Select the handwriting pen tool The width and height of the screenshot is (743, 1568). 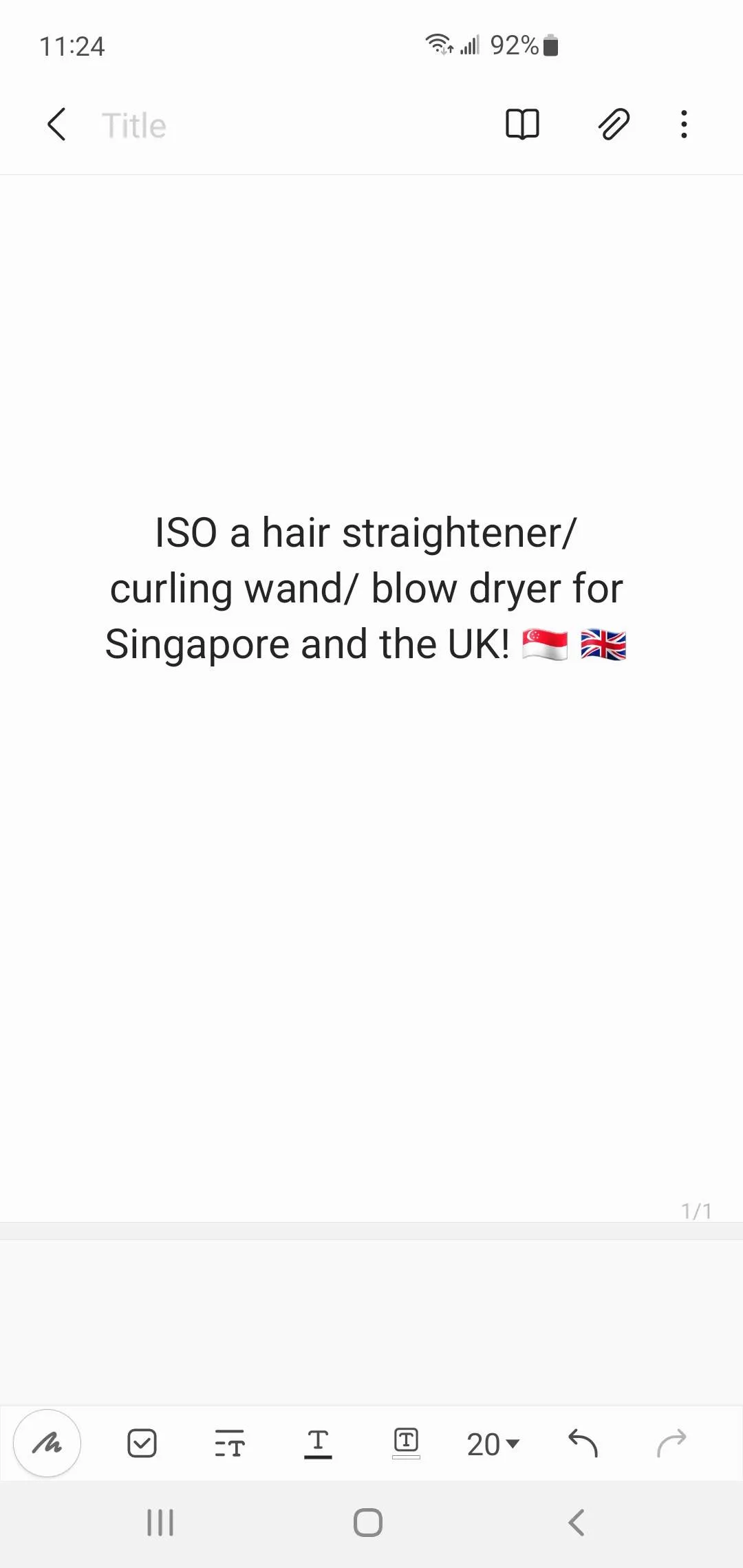click(x=47, y=1443)
